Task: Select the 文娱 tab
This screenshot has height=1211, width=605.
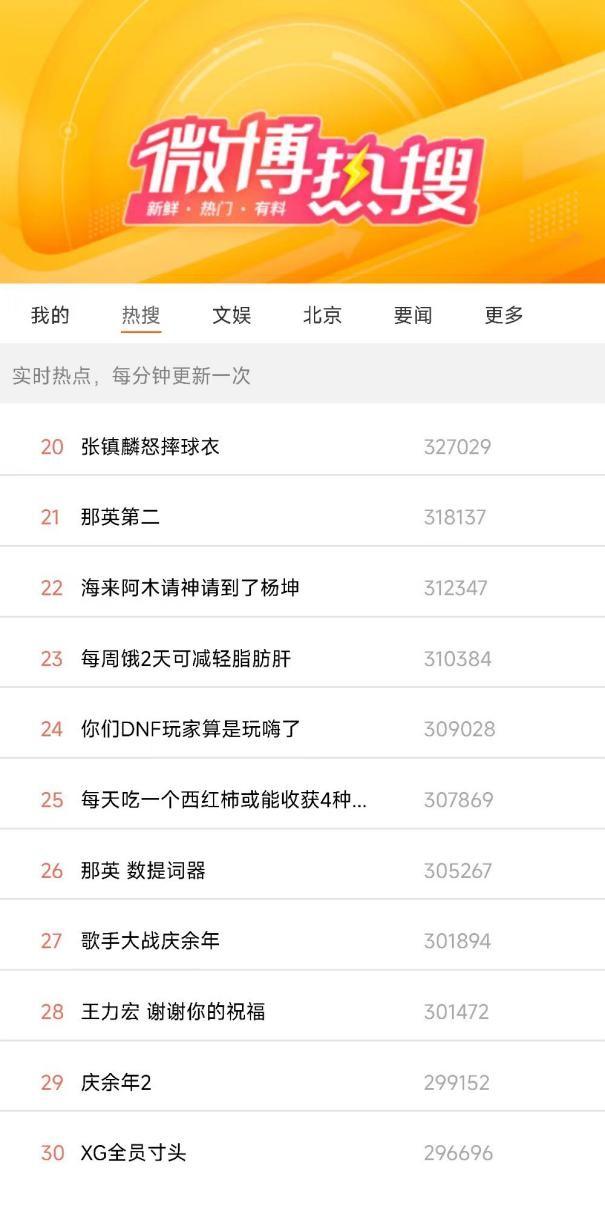Action: (x=231, y=316)
